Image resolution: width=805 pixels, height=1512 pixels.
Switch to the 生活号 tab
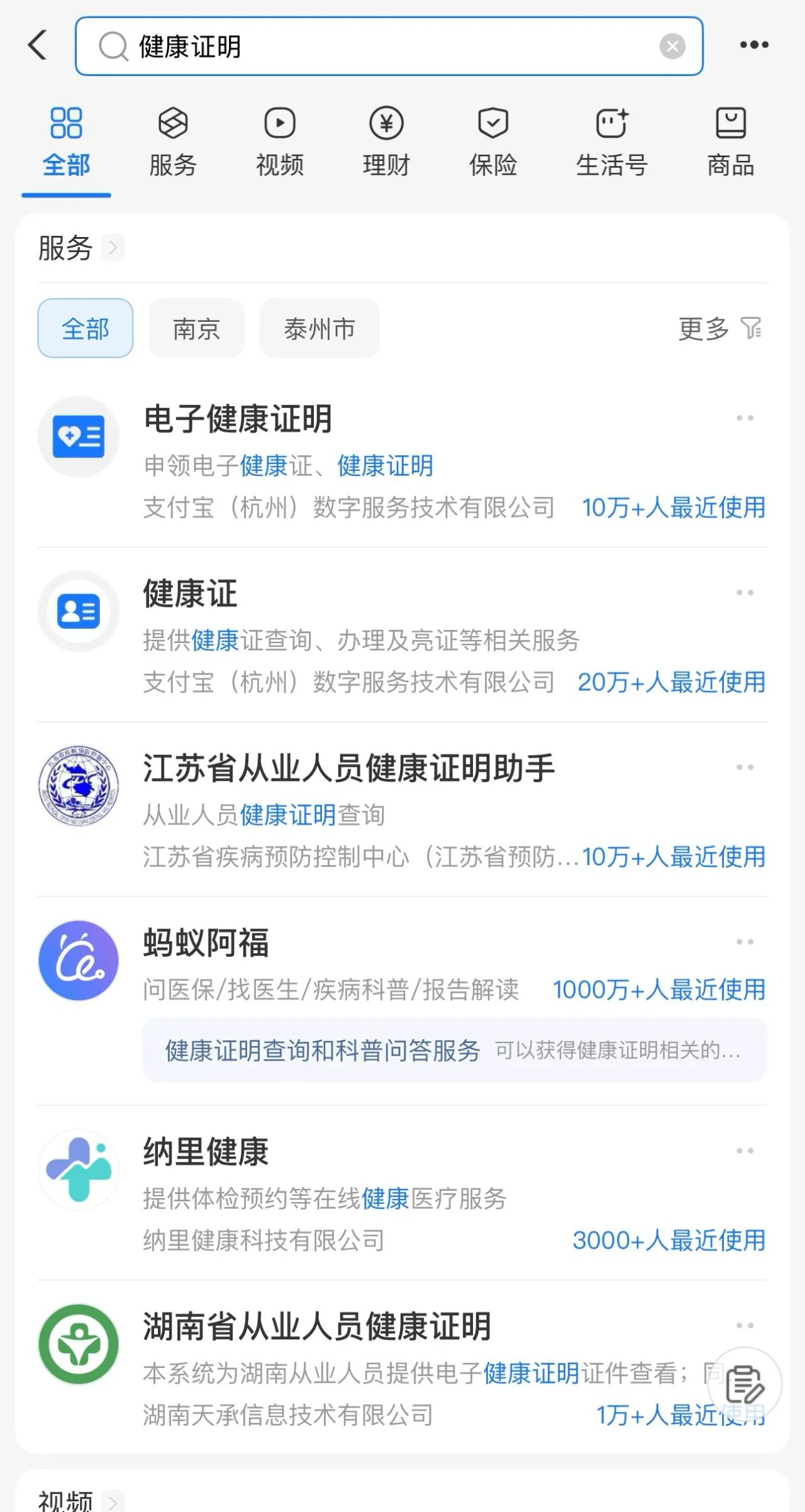tap(611, 142)
